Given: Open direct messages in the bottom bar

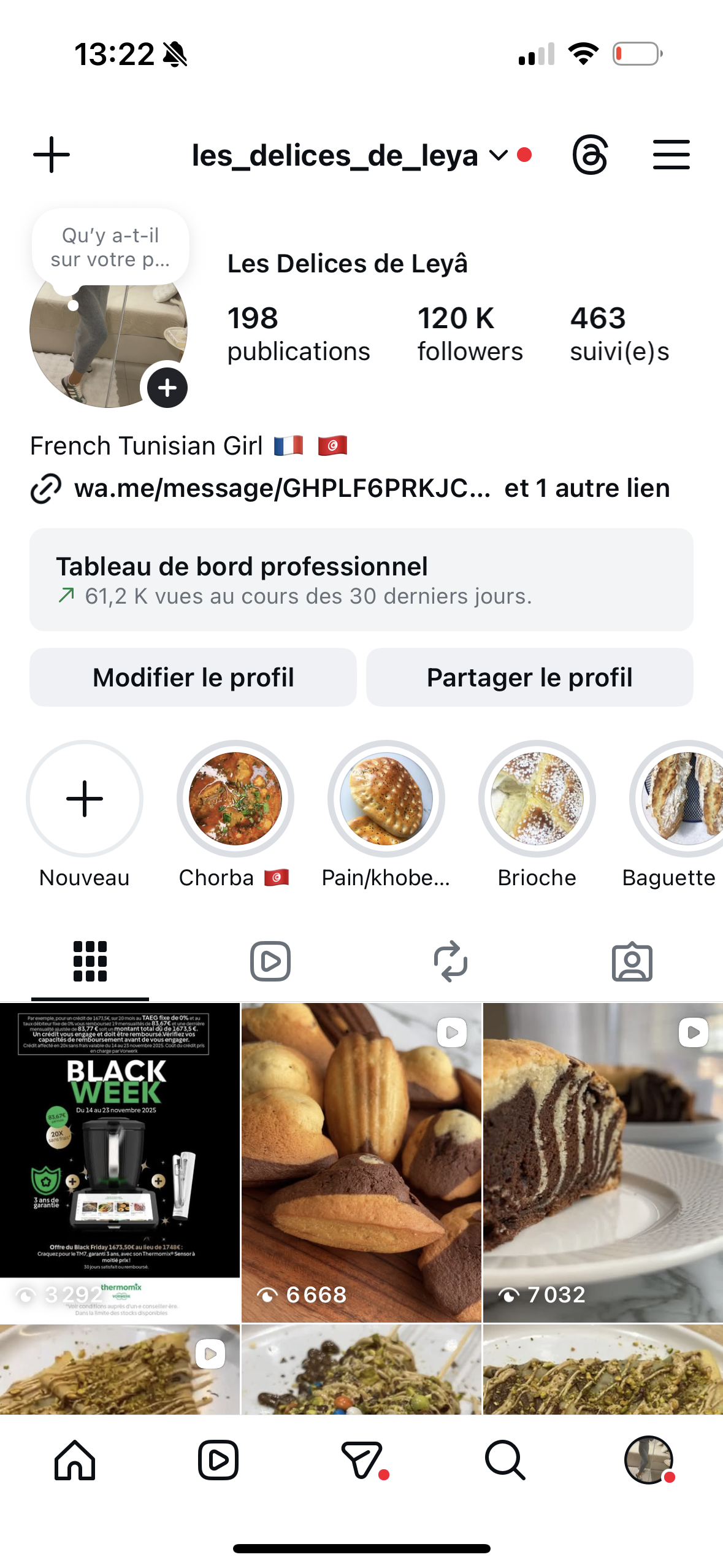Looking at the screenshot, I should pyautogui.click(x=362, y=1460).
